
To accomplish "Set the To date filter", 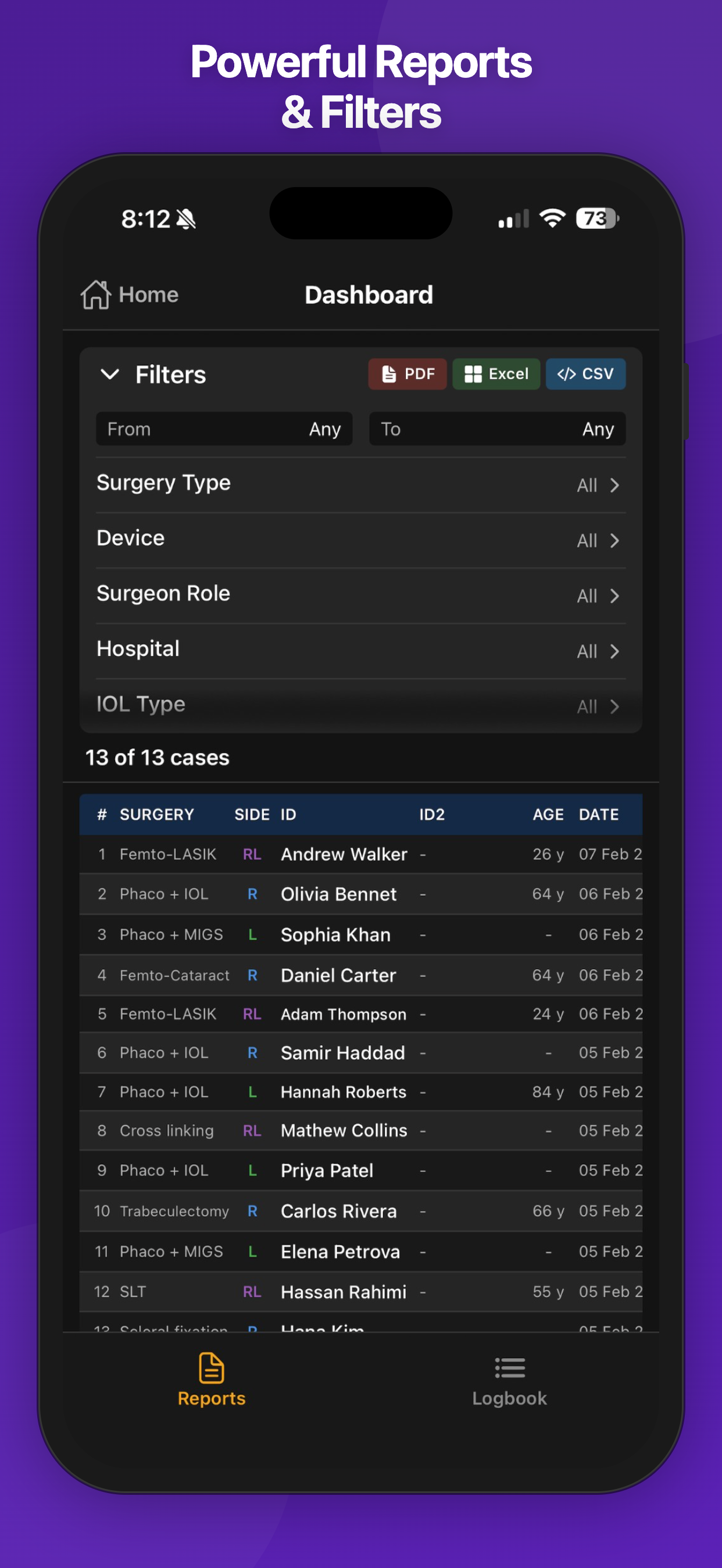I will [x=496, y=429].
